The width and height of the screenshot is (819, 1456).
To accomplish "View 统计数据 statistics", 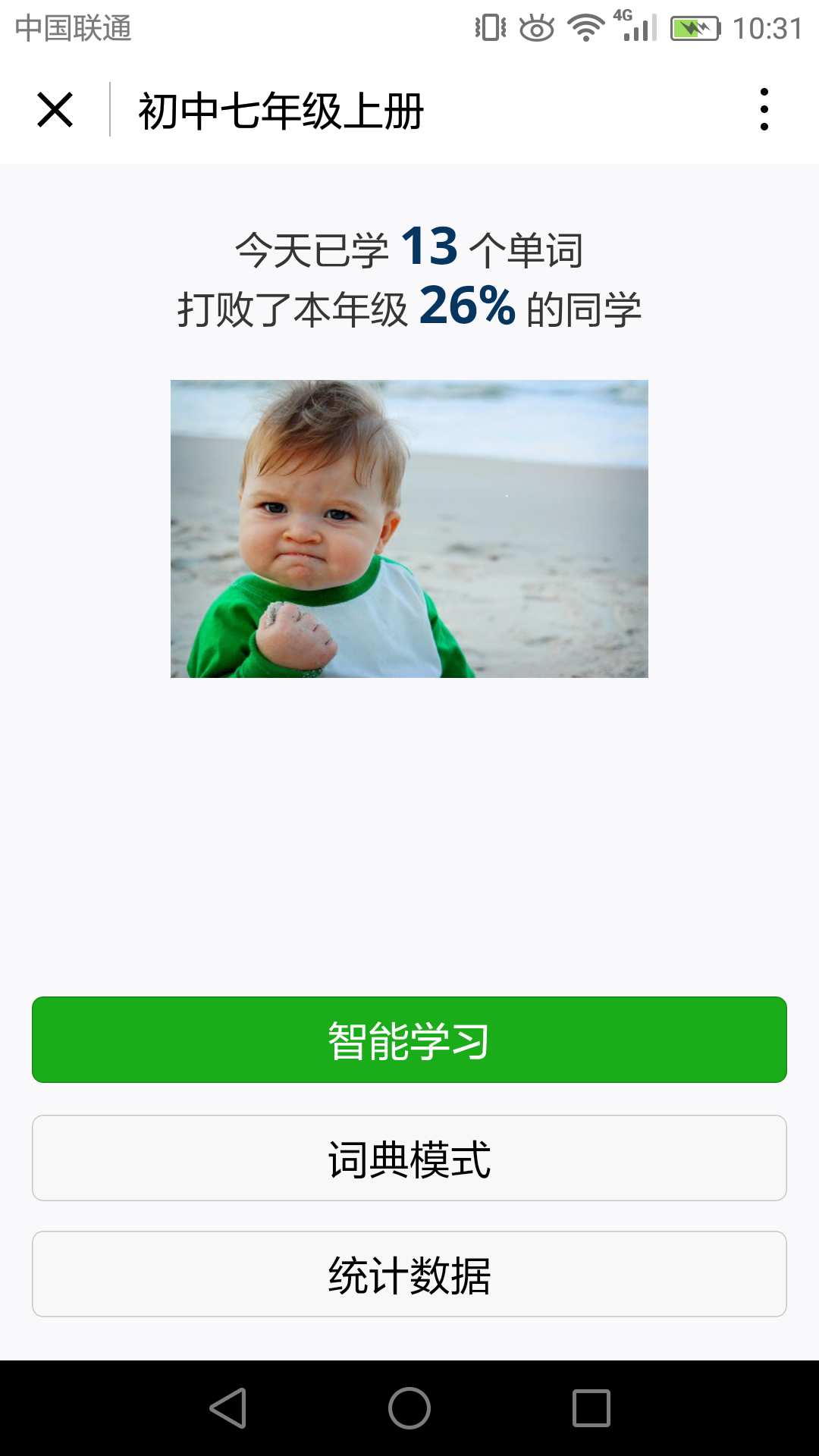I will coord(409,1274).
